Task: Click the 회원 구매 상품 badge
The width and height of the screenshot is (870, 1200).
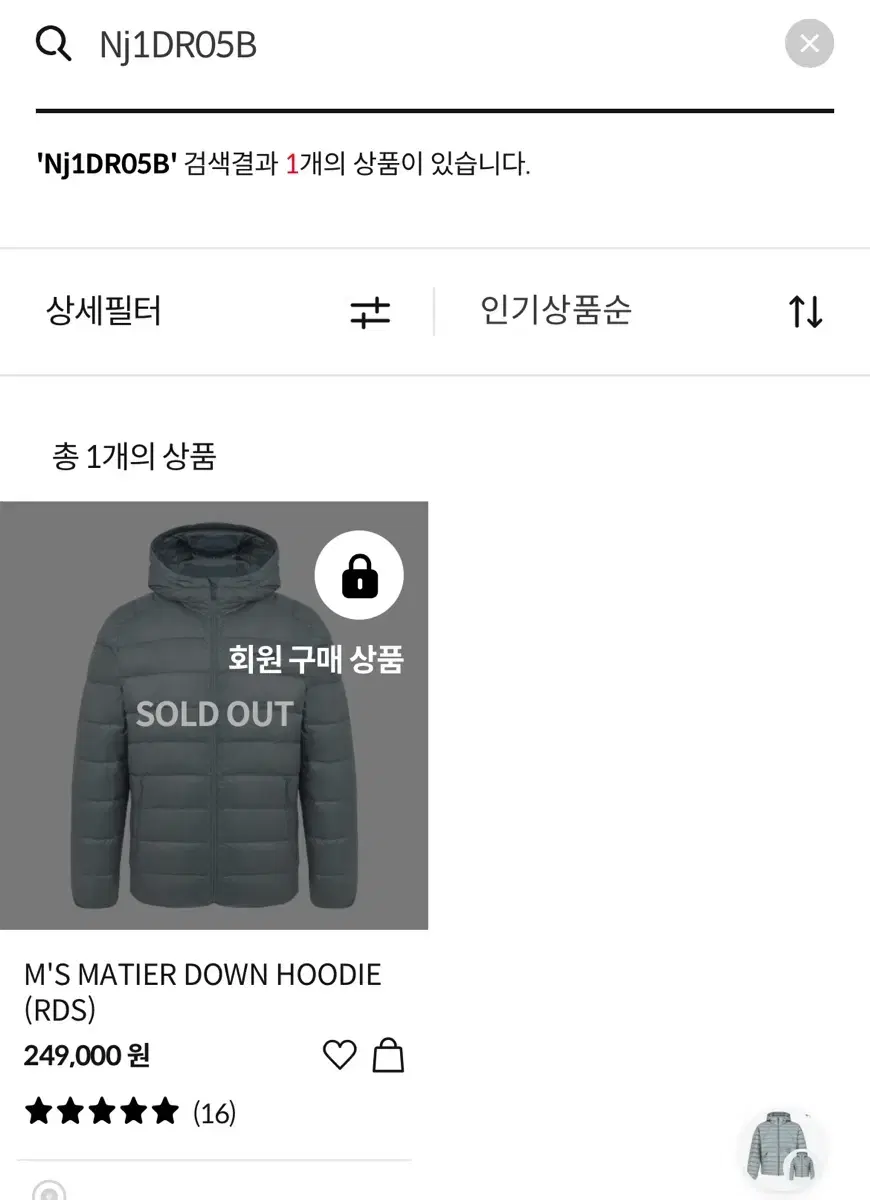Action: point(317,660)
